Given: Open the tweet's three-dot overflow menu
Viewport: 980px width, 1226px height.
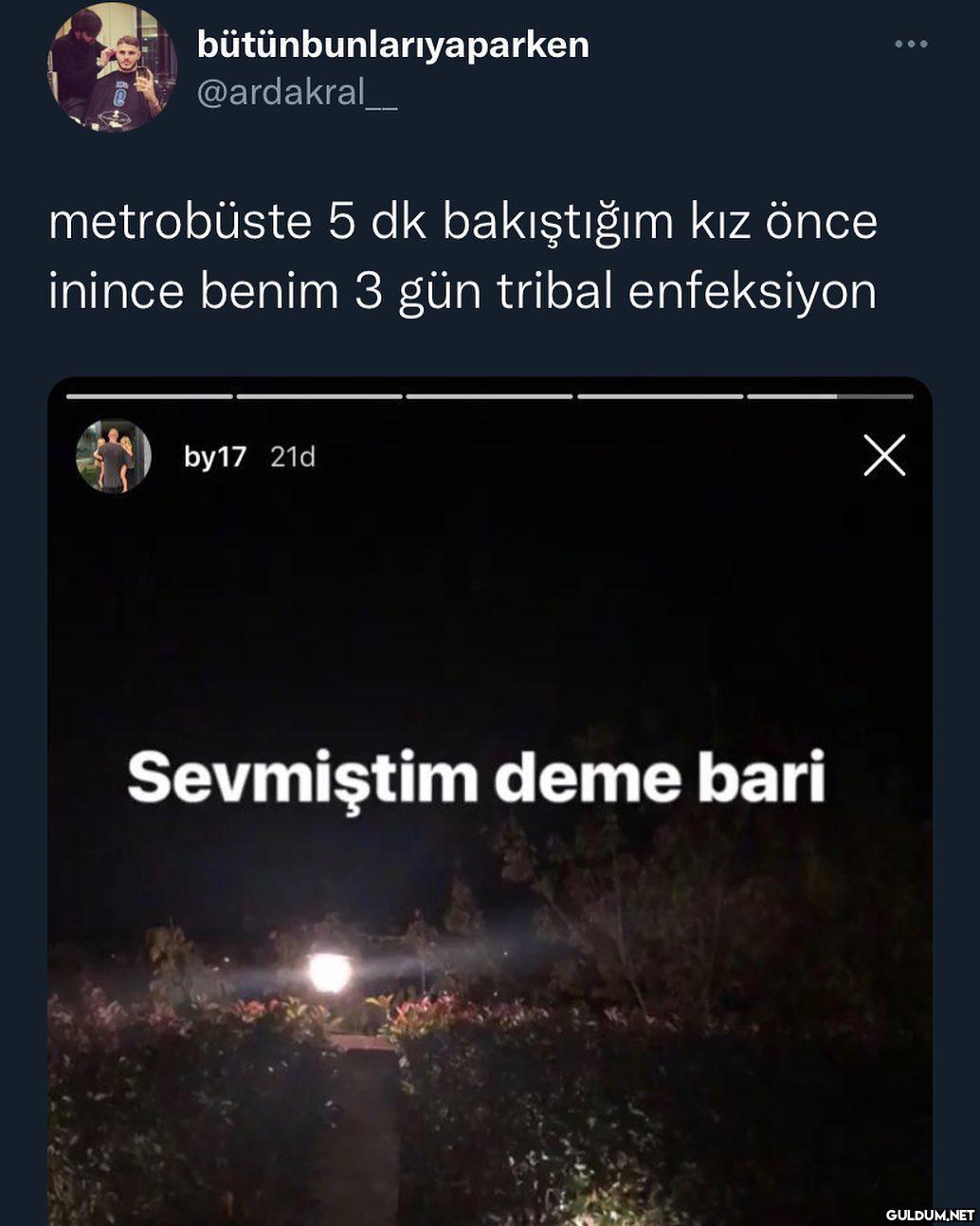Looking at the screenshot, I should point(911,44).
